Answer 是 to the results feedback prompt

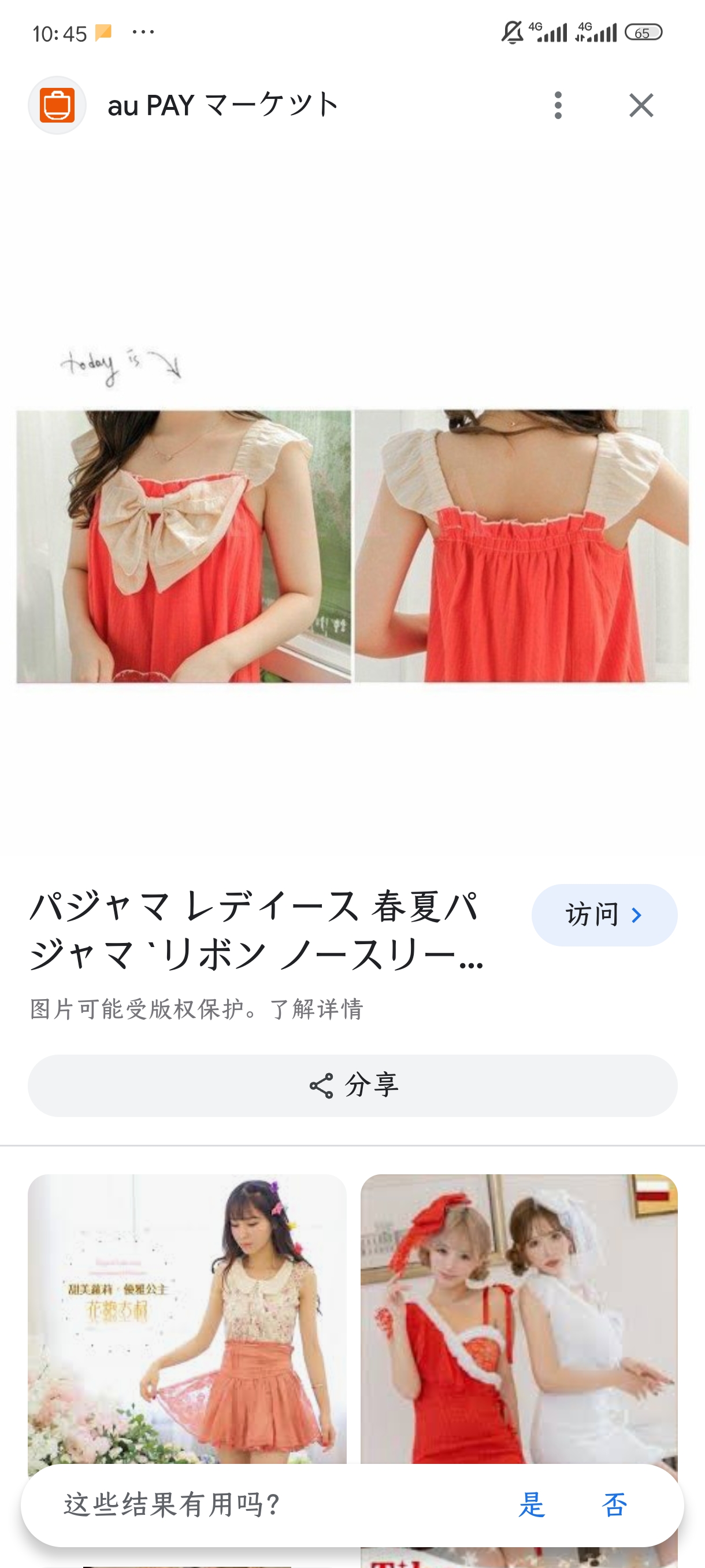[532, 1505]
